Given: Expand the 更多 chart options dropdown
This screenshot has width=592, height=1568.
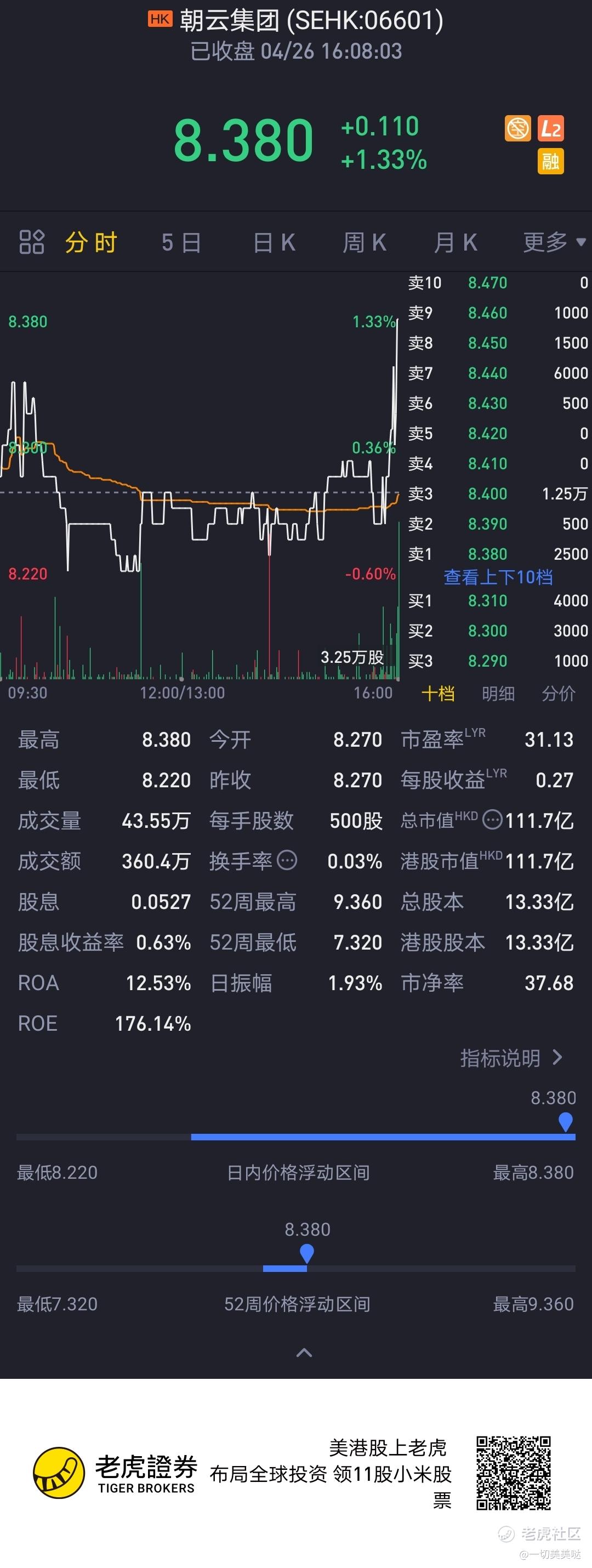Looking at the screenshot, I should (554, 242).
